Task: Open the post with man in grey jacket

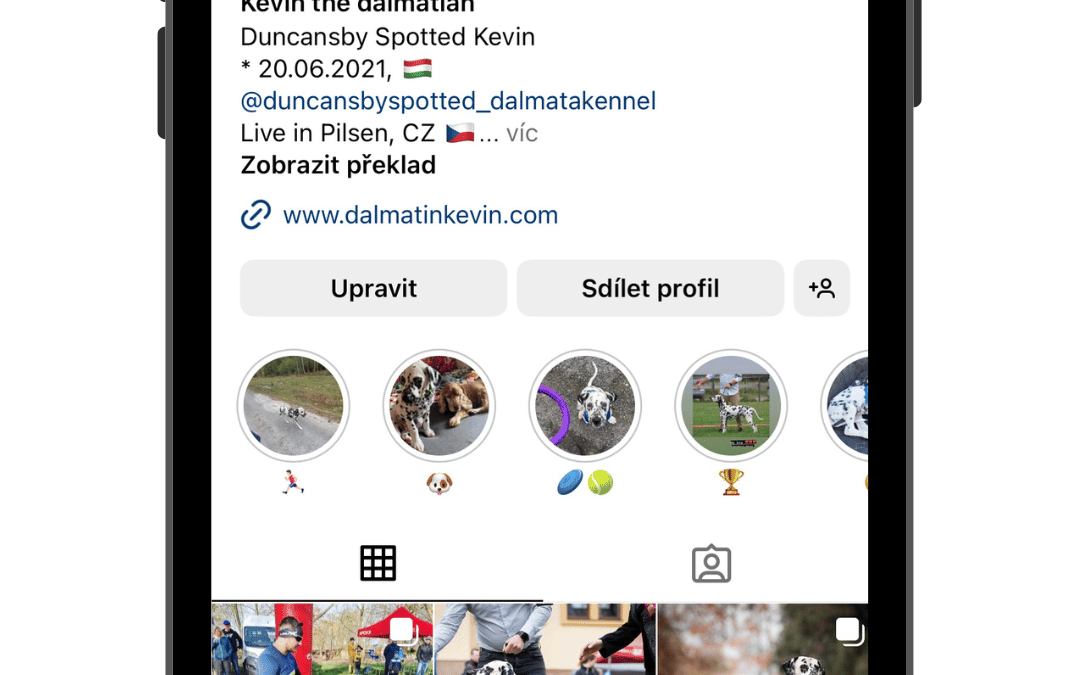Action: [545, 640]
